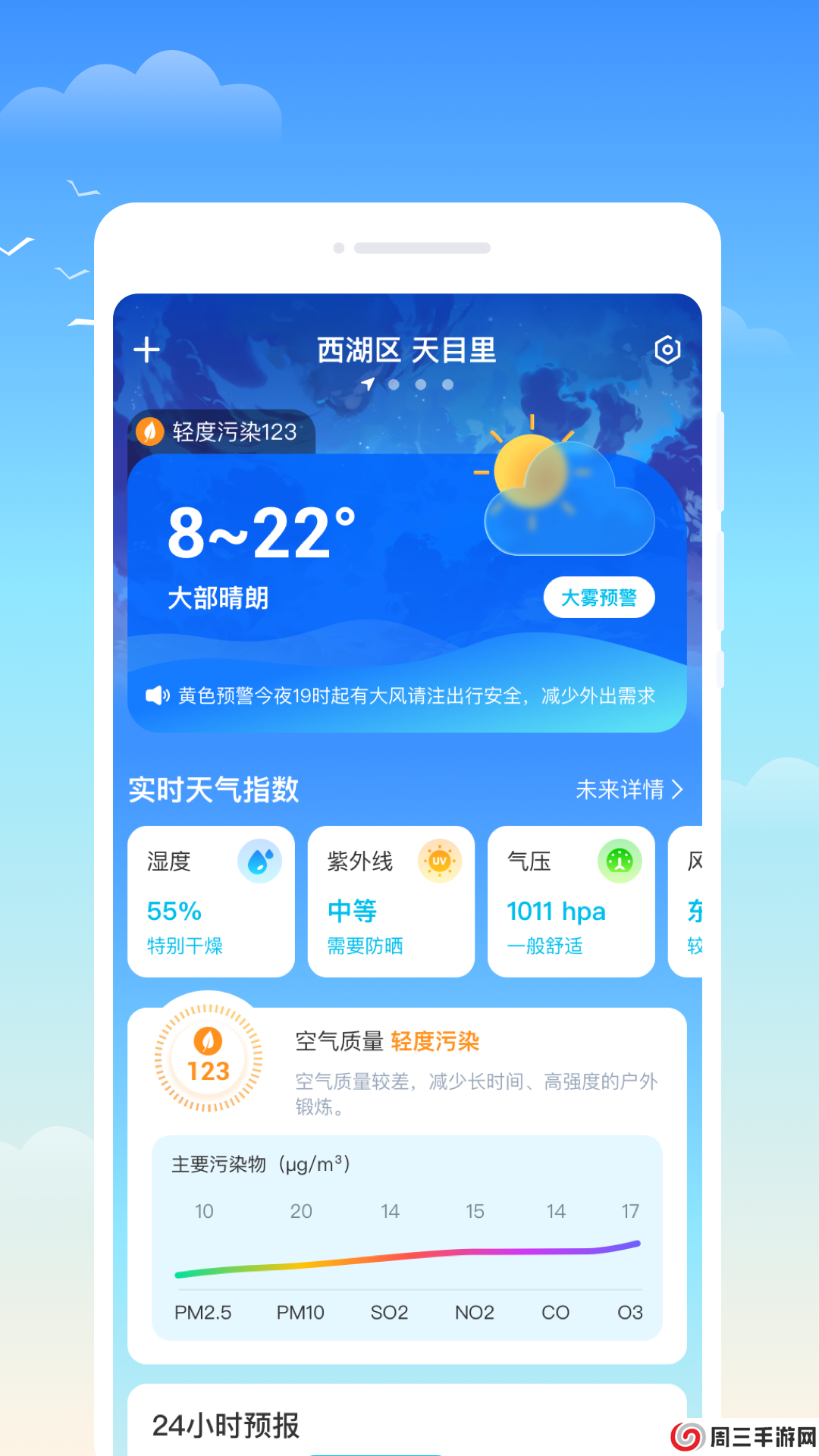The height and width of the screenshot is (1456, 819).
Task: Tap the 轻度污染 air quality label
Action: click(435, 1041)
